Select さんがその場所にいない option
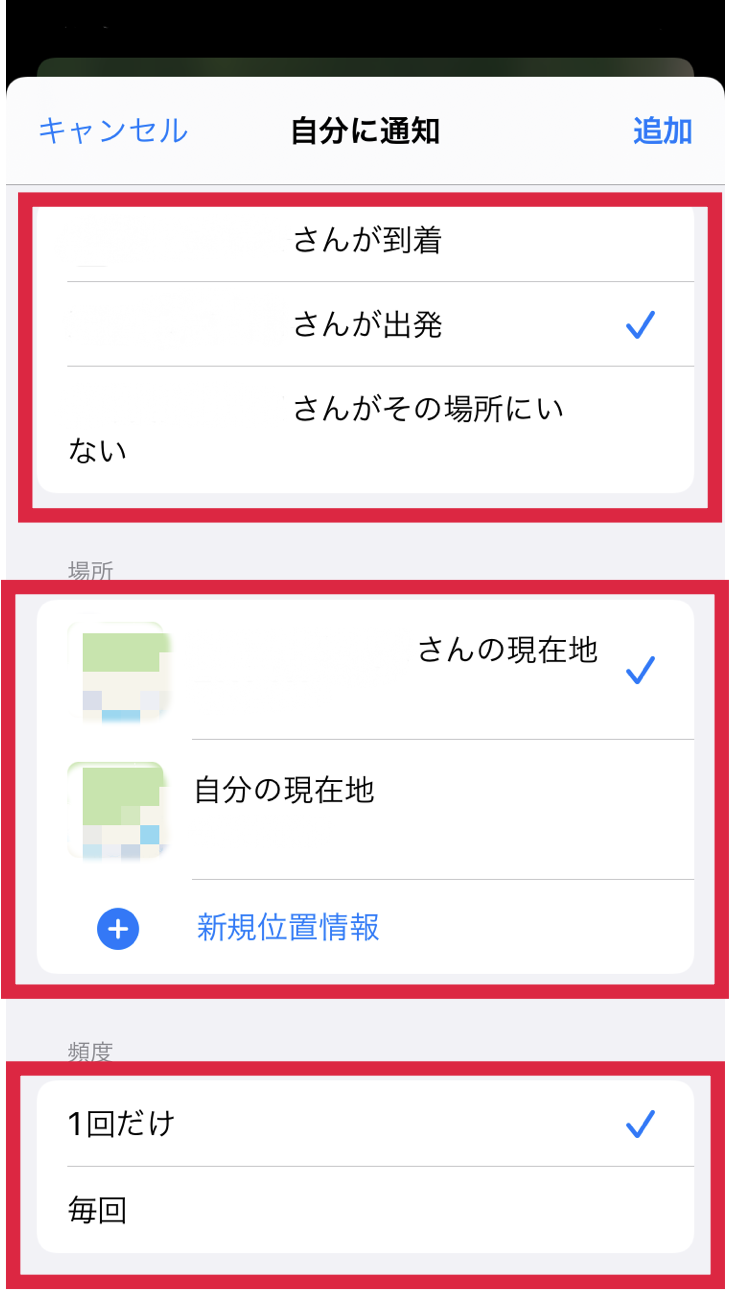This screenshot has width=730, height=1290. click(x=365, y=429)
